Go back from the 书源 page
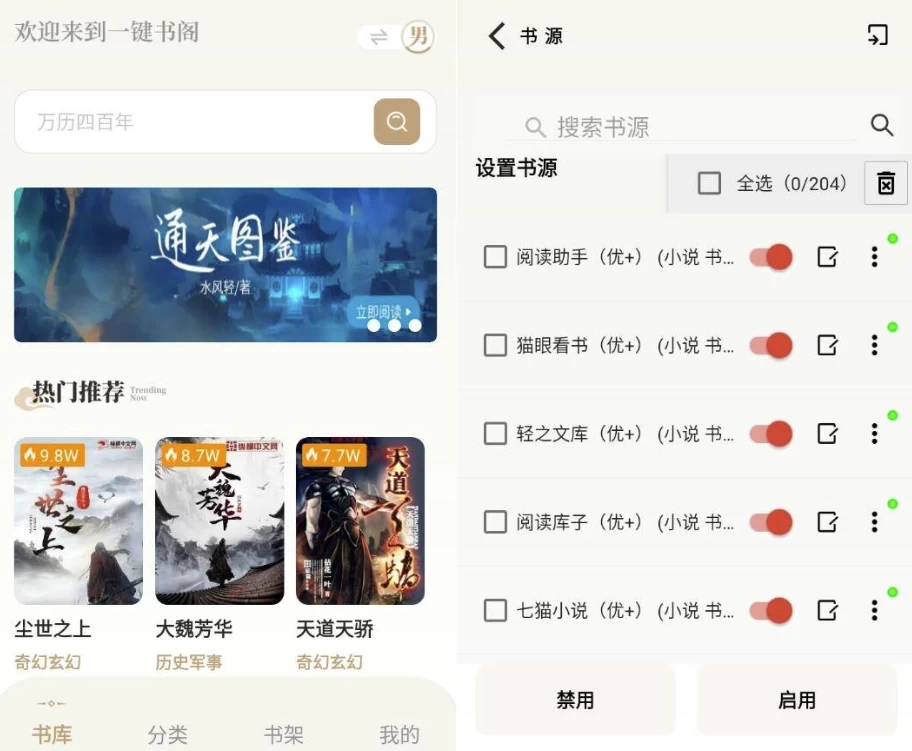 point(496,36)
